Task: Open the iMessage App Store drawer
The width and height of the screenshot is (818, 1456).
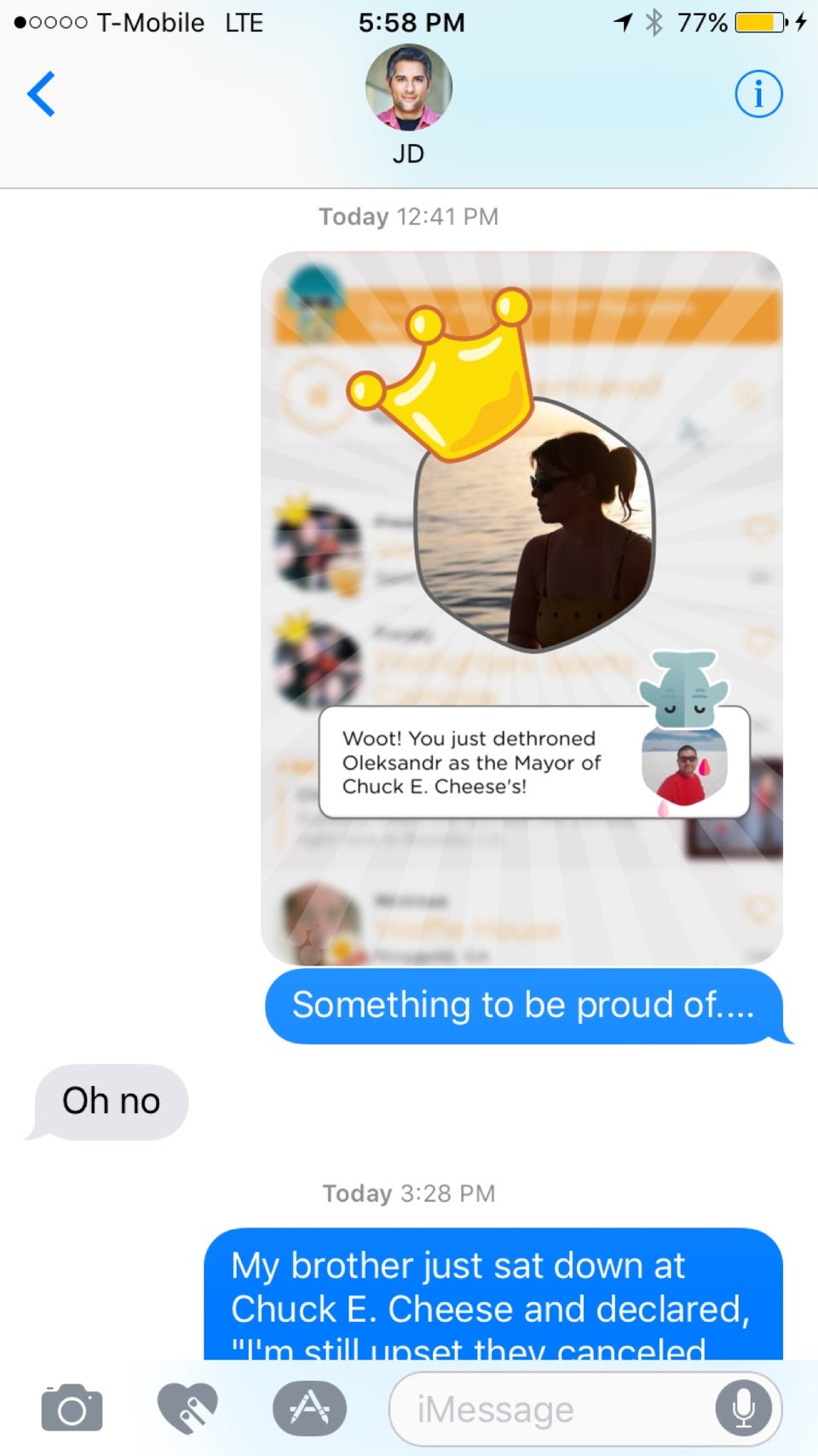Action: tap(309, 1408)
